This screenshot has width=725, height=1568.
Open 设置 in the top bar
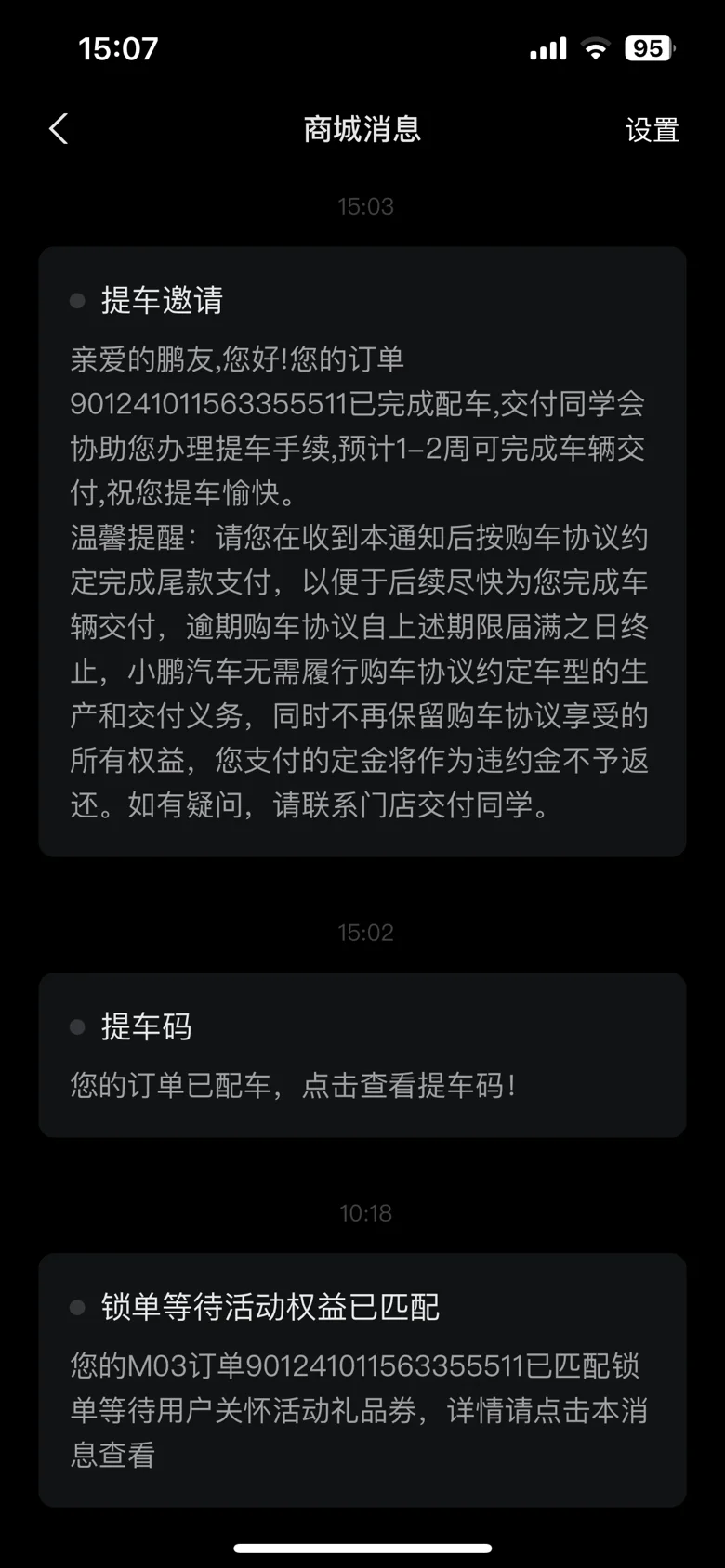pos(652,130)
